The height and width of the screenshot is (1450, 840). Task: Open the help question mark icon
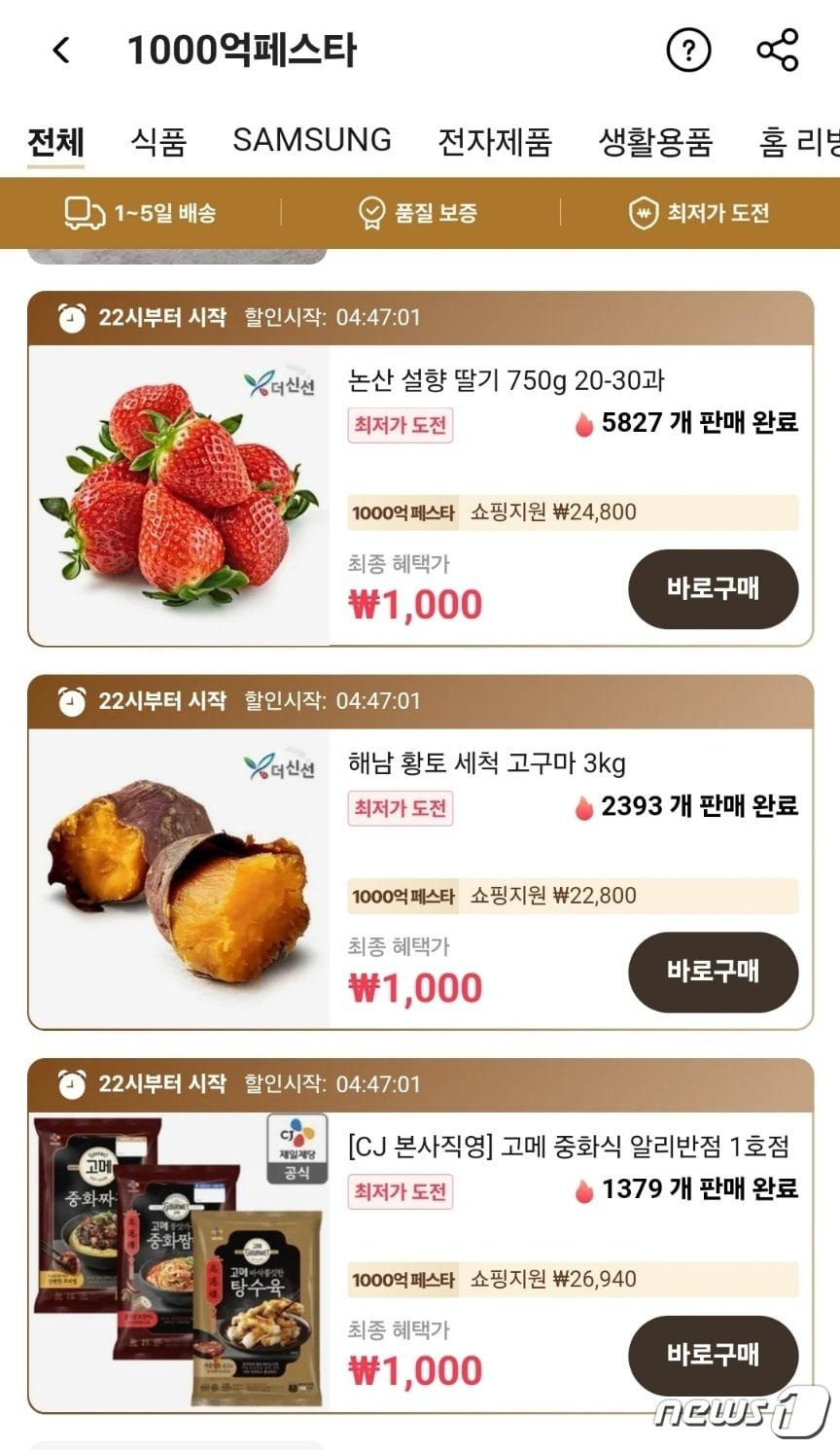click(688, 50)
